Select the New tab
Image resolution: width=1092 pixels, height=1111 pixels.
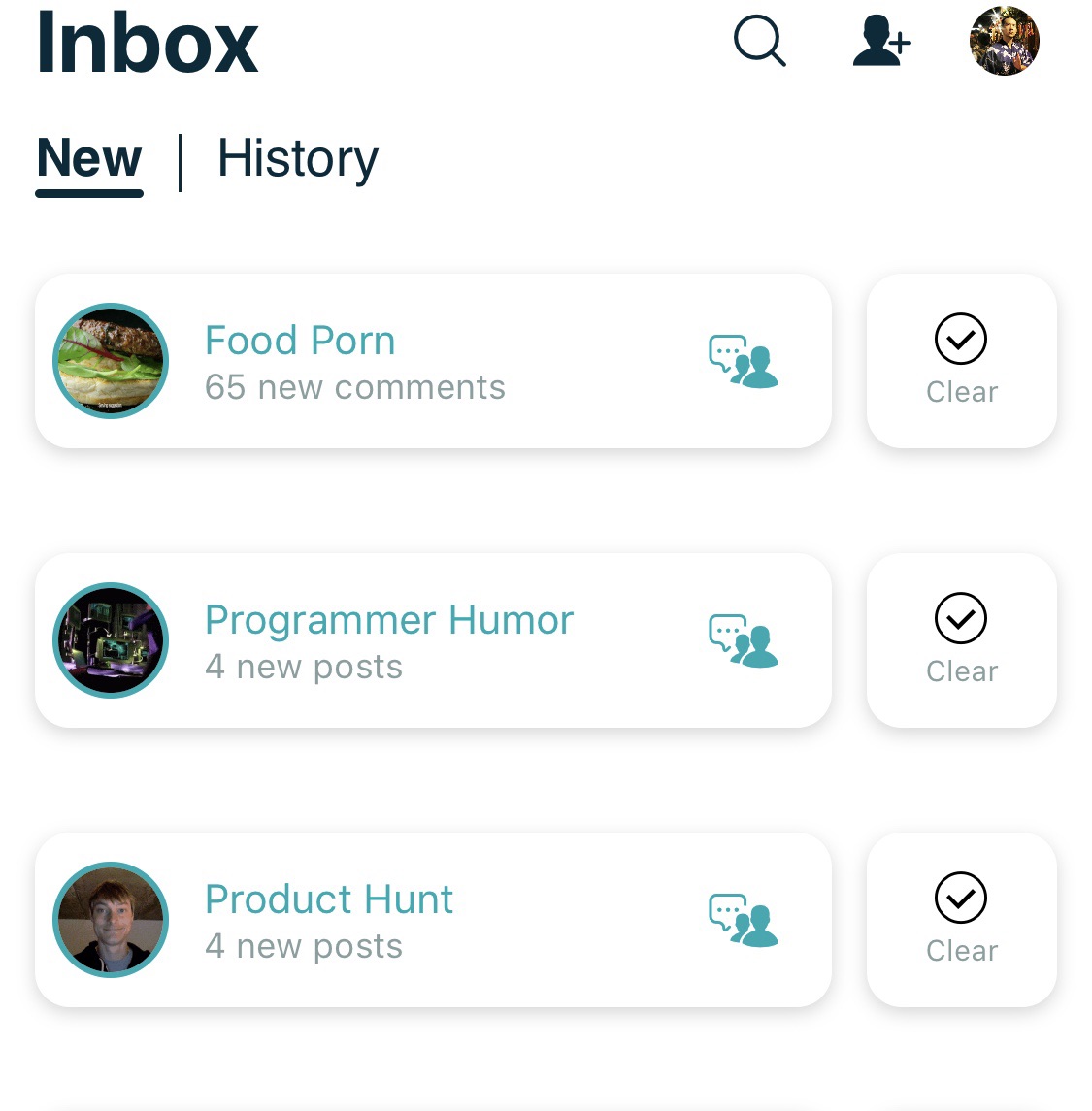point(89,159)
